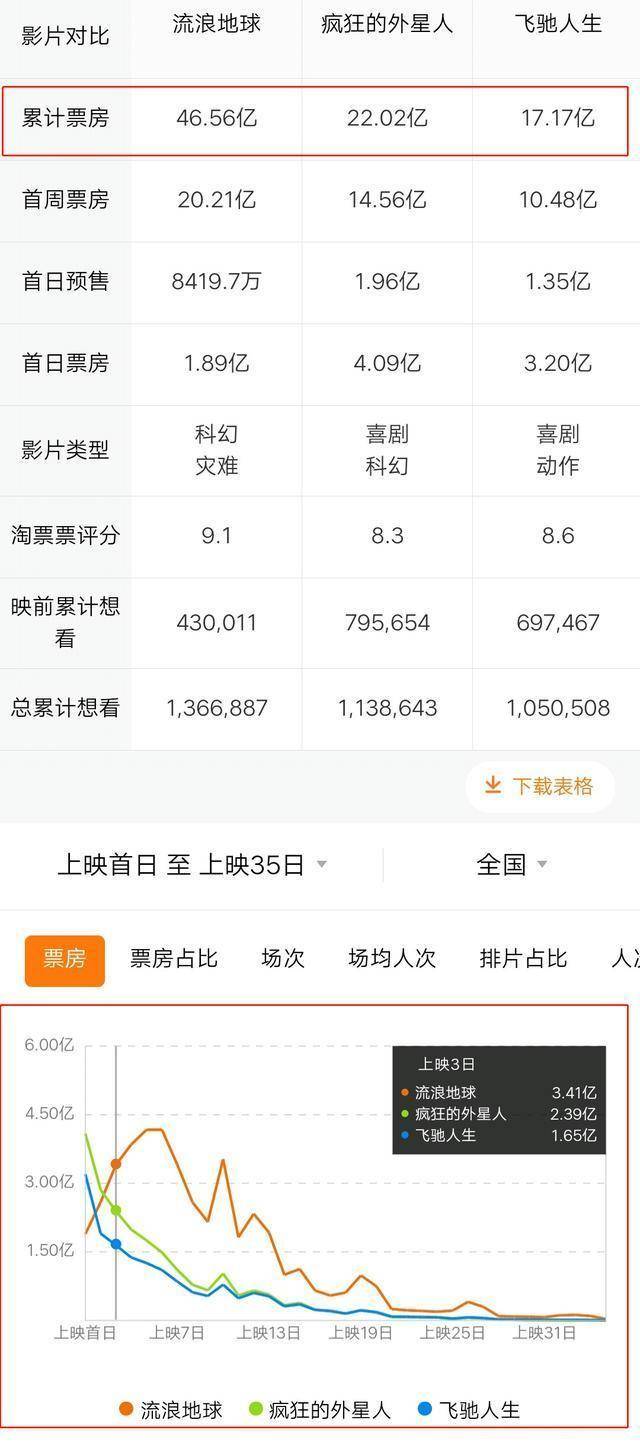Switch to the 场次 tab
This screenshot has width=640, height=1455.
point(283,959)
